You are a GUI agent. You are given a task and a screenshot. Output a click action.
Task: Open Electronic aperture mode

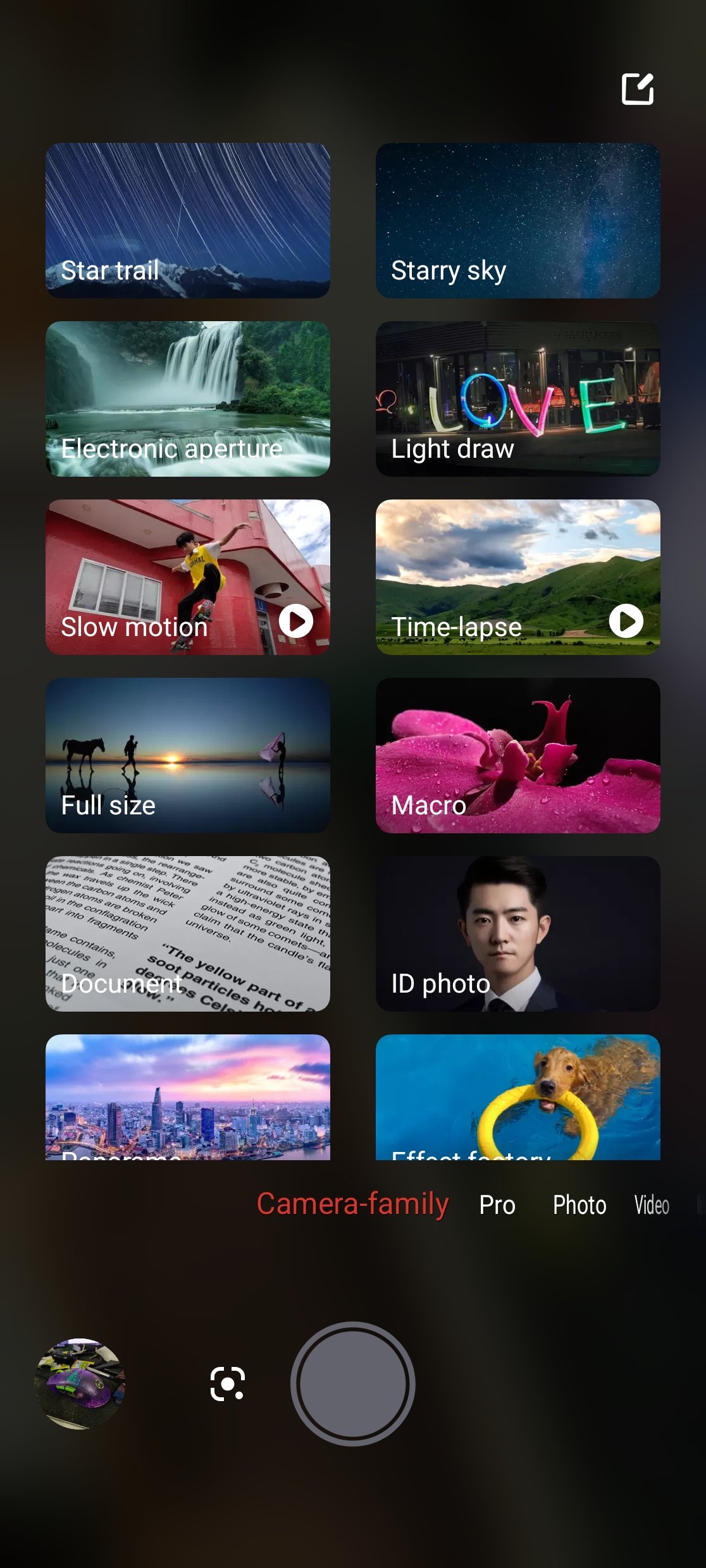[188, 398]
